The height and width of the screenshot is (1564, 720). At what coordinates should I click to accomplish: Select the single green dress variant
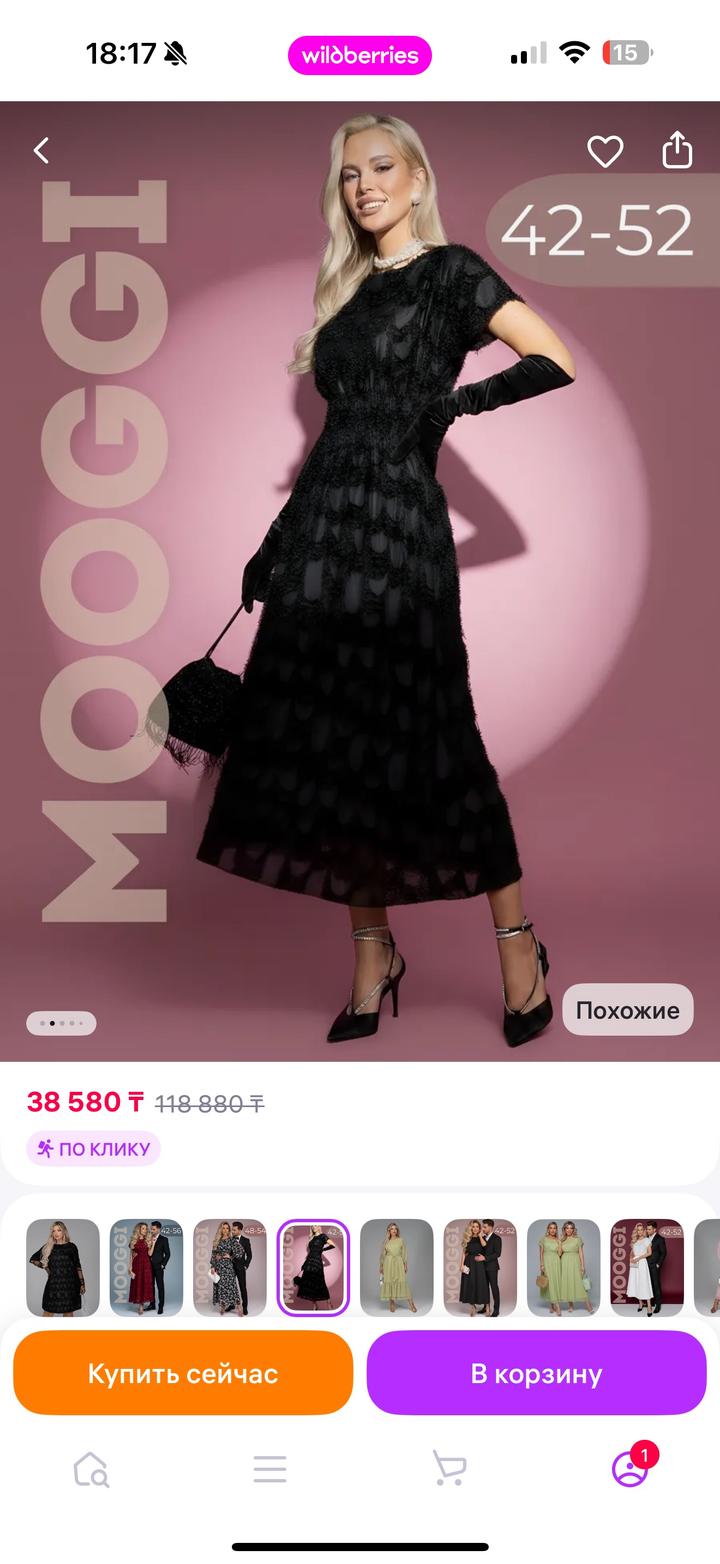pyautogui.click(x=397, y=1267)
